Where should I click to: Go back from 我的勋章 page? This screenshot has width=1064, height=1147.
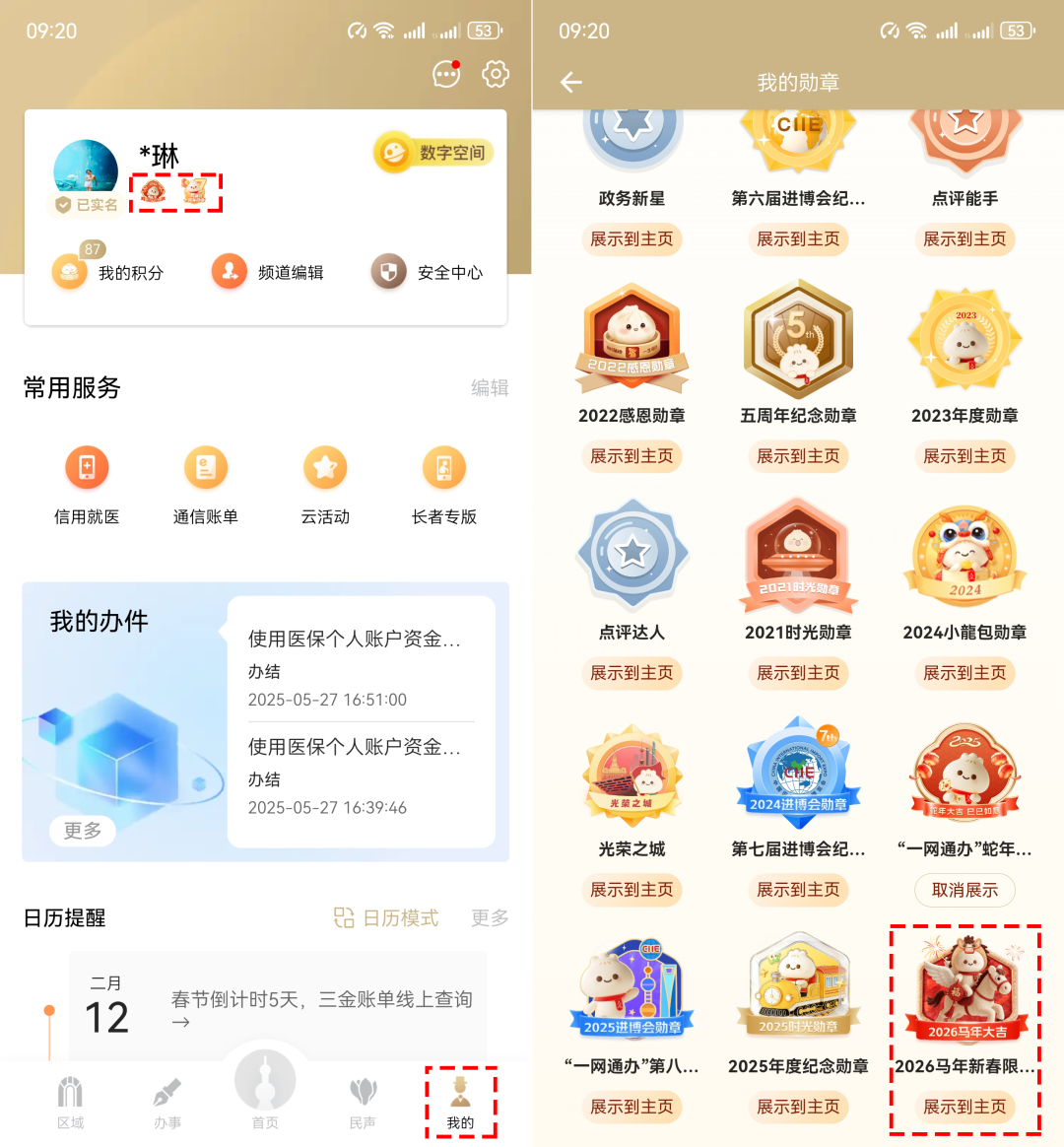[571, 83]
